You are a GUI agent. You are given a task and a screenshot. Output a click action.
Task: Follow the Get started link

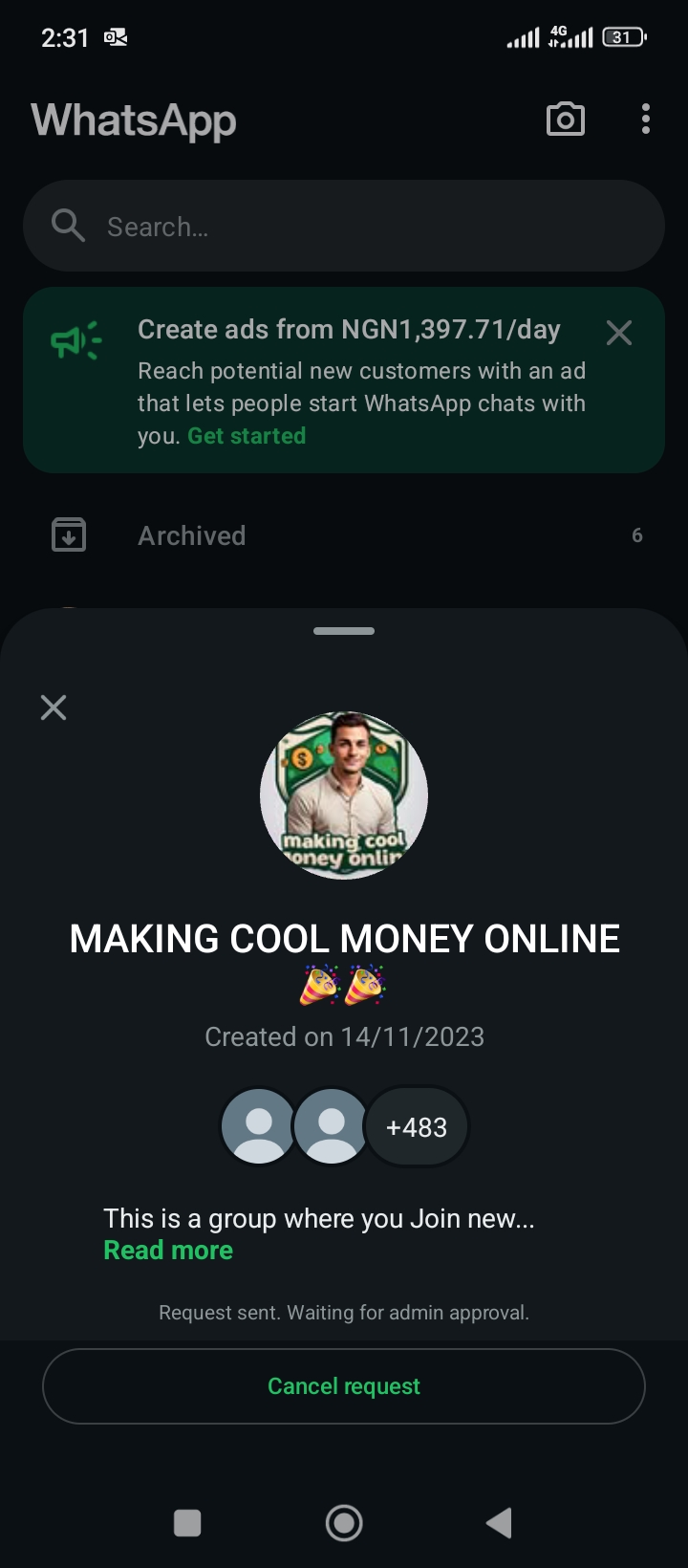point(247,436)
